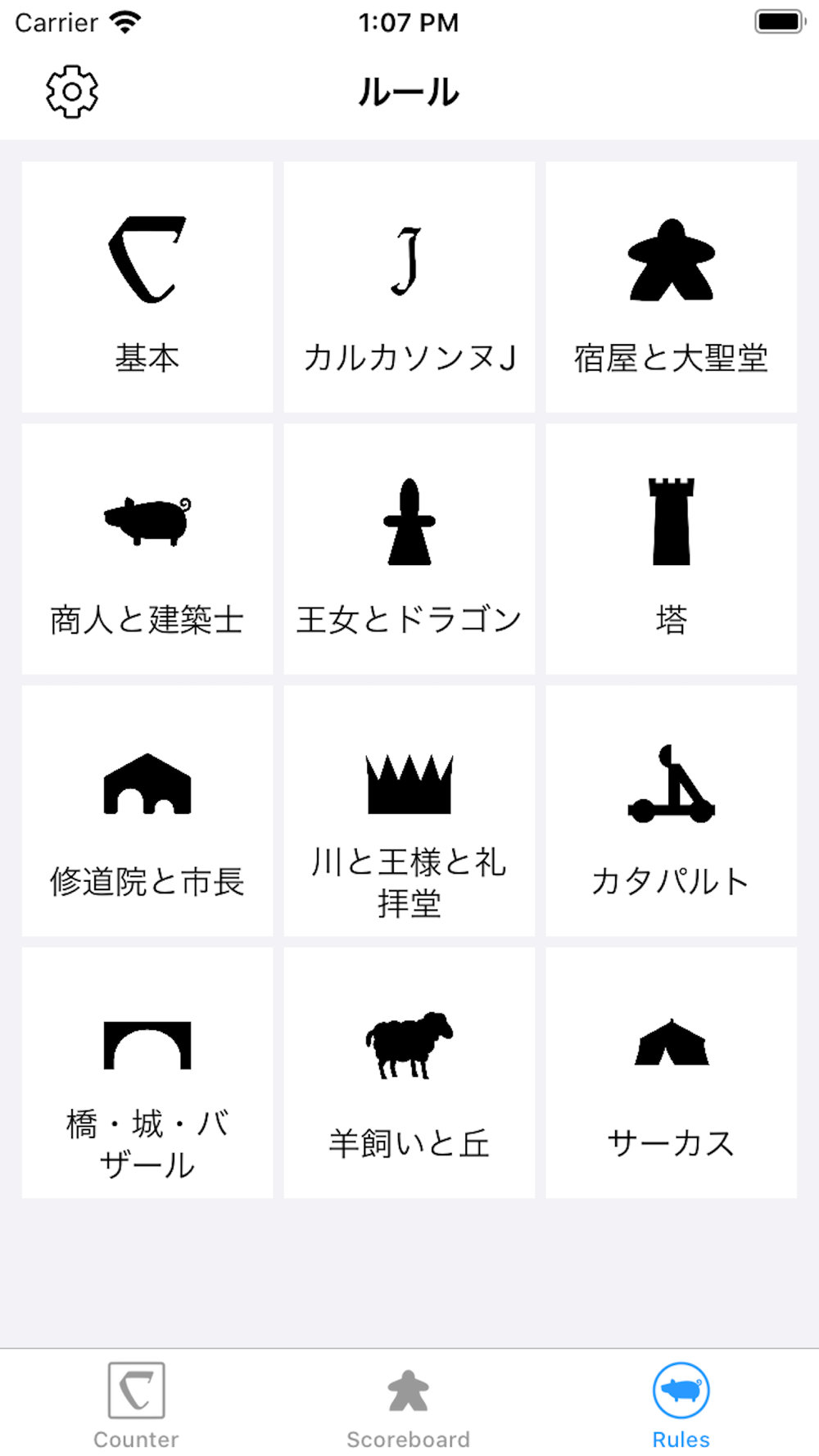
Task: Open 修道院と市長 rules
Action: click(147, 811)
